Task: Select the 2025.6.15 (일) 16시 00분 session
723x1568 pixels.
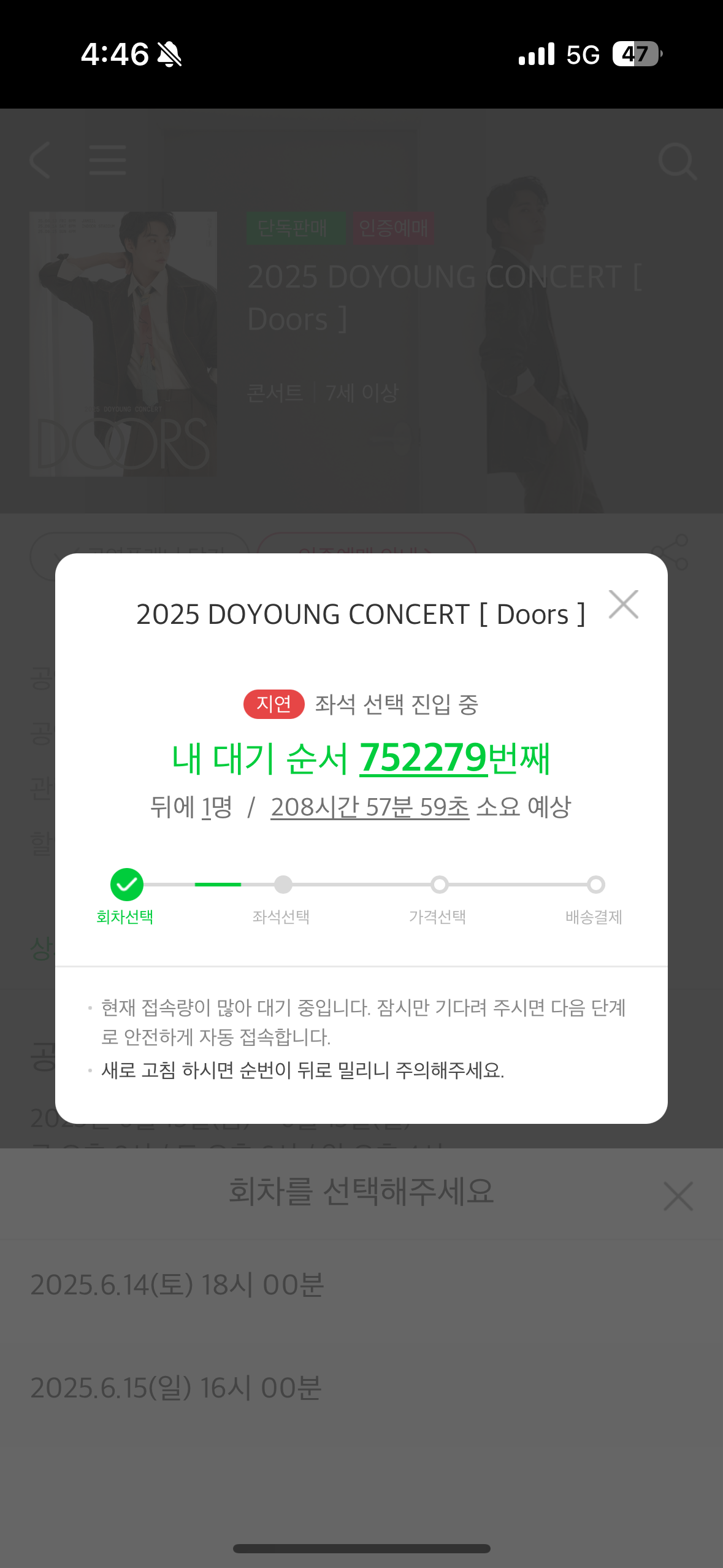Action: pos(176,1388)
